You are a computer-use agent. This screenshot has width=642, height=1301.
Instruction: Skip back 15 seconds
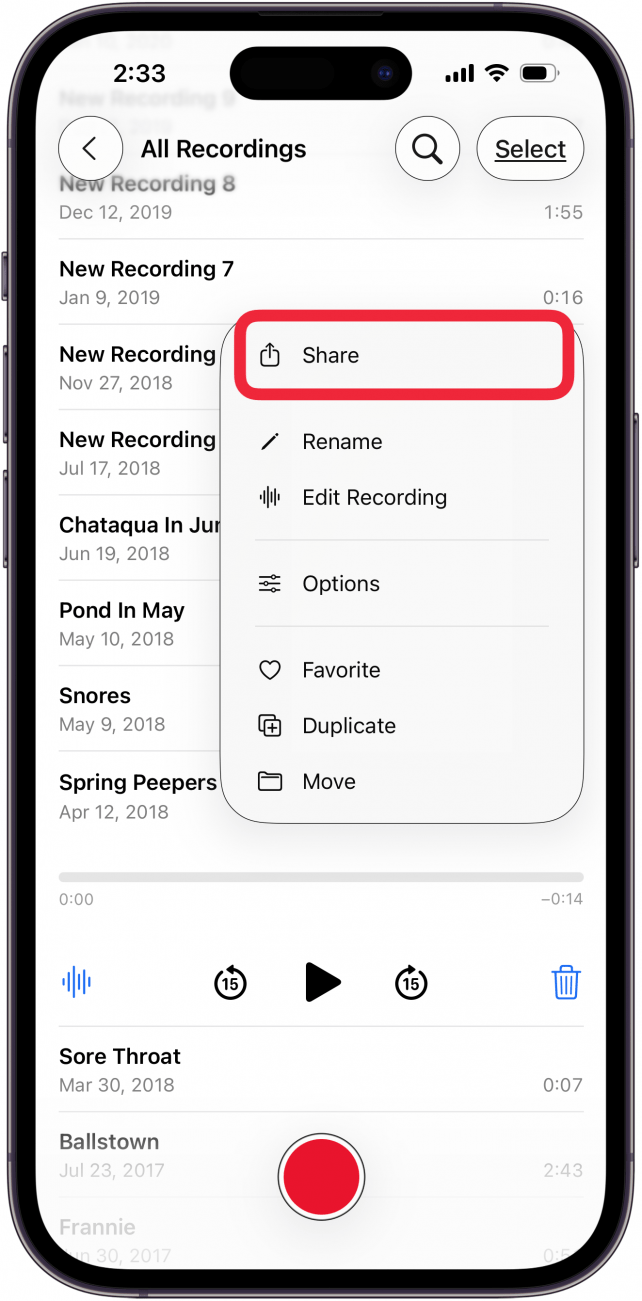(230, 983)
